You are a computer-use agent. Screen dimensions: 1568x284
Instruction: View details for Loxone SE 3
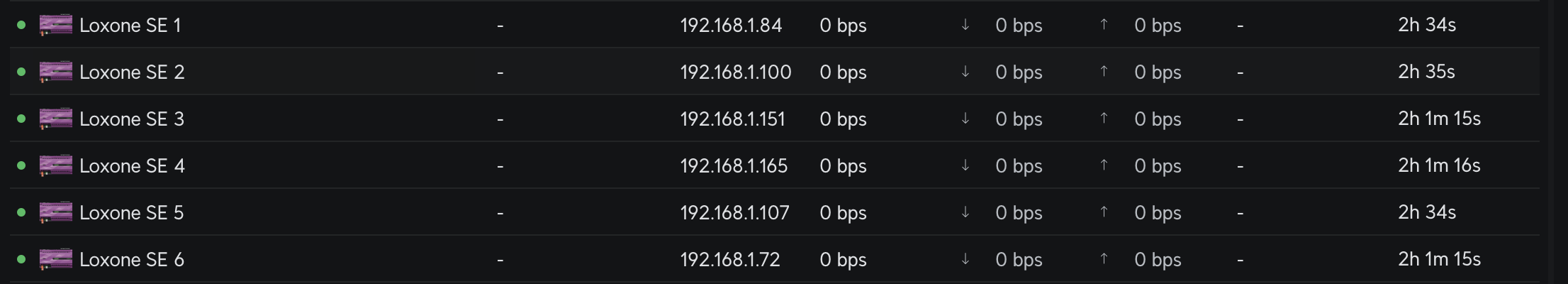(x=132, y=119)
